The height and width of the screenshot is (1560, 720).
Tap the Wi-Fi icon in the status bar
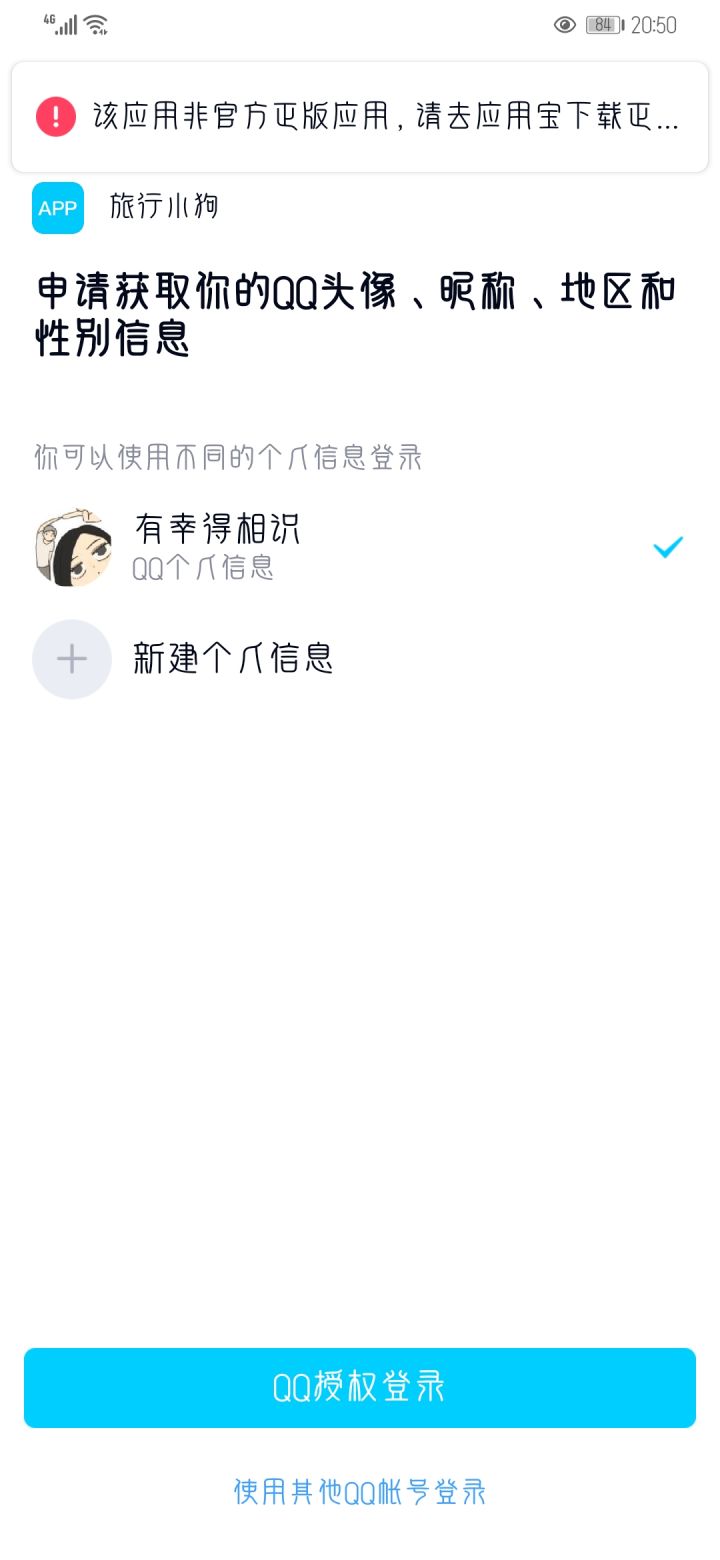(x=97, y=25)
